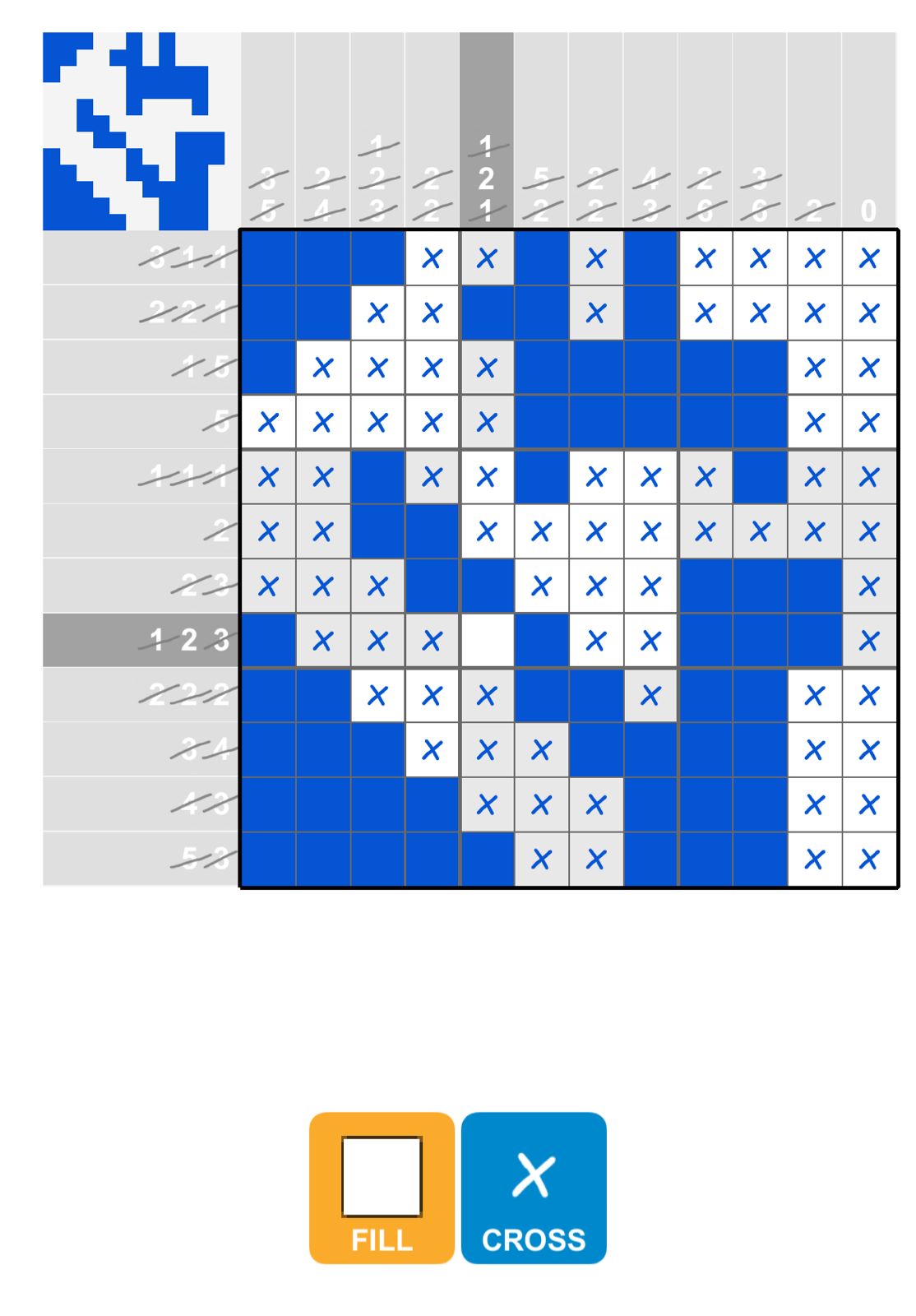916x1316 pixels.
Task: Click the 0 column clue on the far right
Action: [868, 208]
